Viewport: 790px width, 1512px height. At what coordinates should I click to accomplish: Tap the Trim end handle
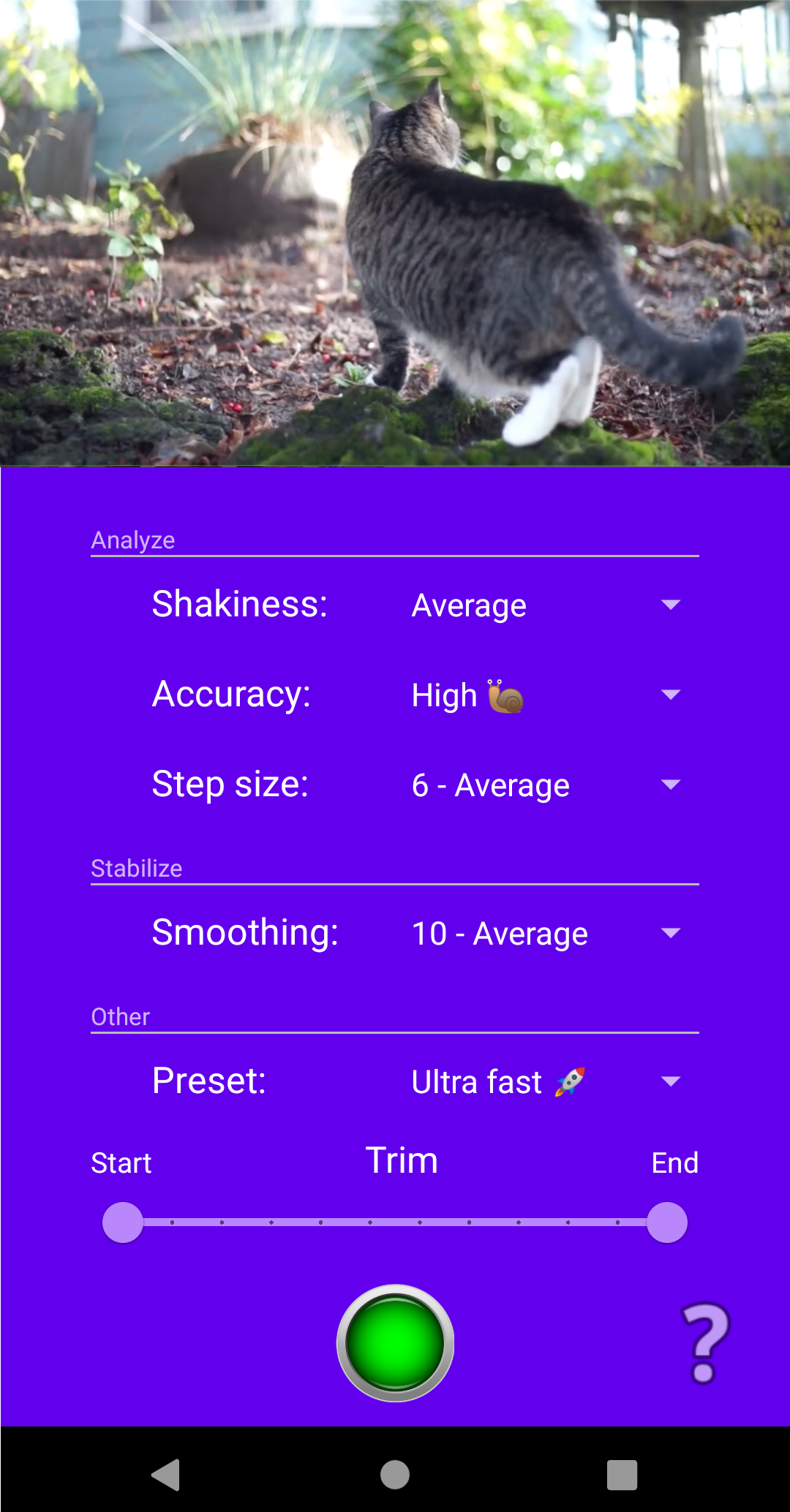667,1222
